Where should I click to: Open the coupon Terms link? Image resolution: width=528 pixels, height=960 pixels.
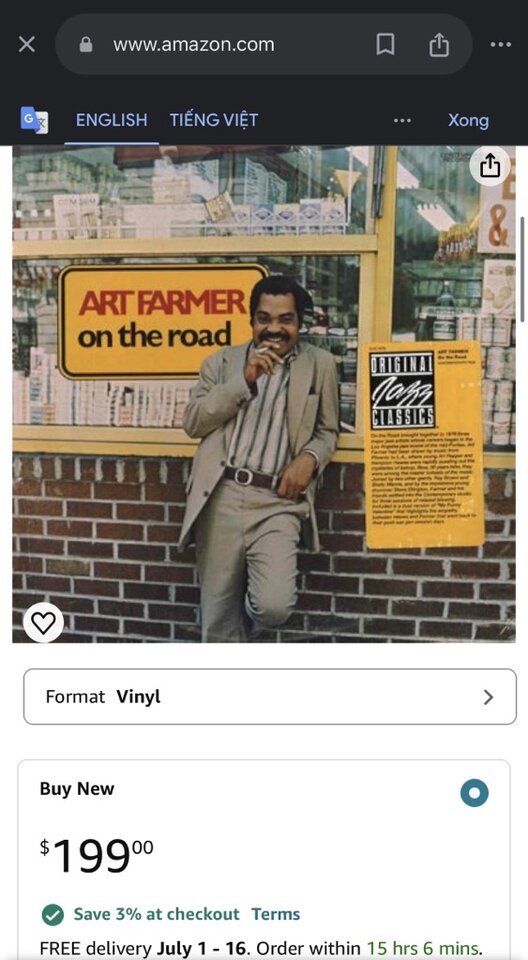(276, 914)
